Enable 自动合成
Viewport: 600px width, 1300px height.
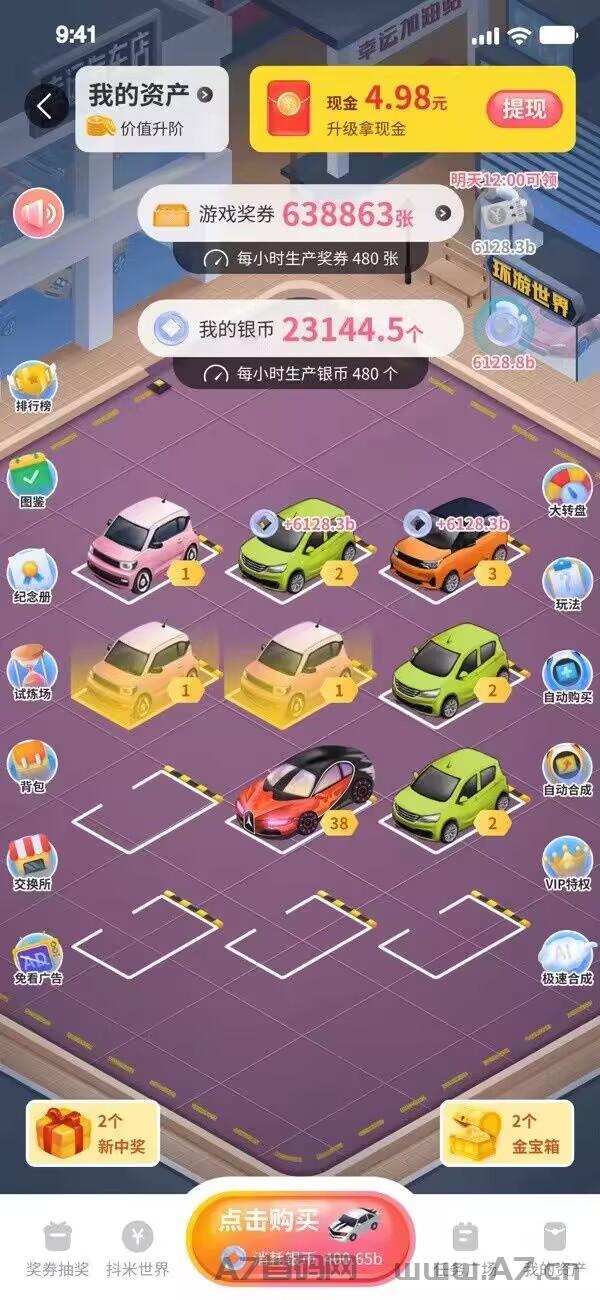(x=567, y=770)
